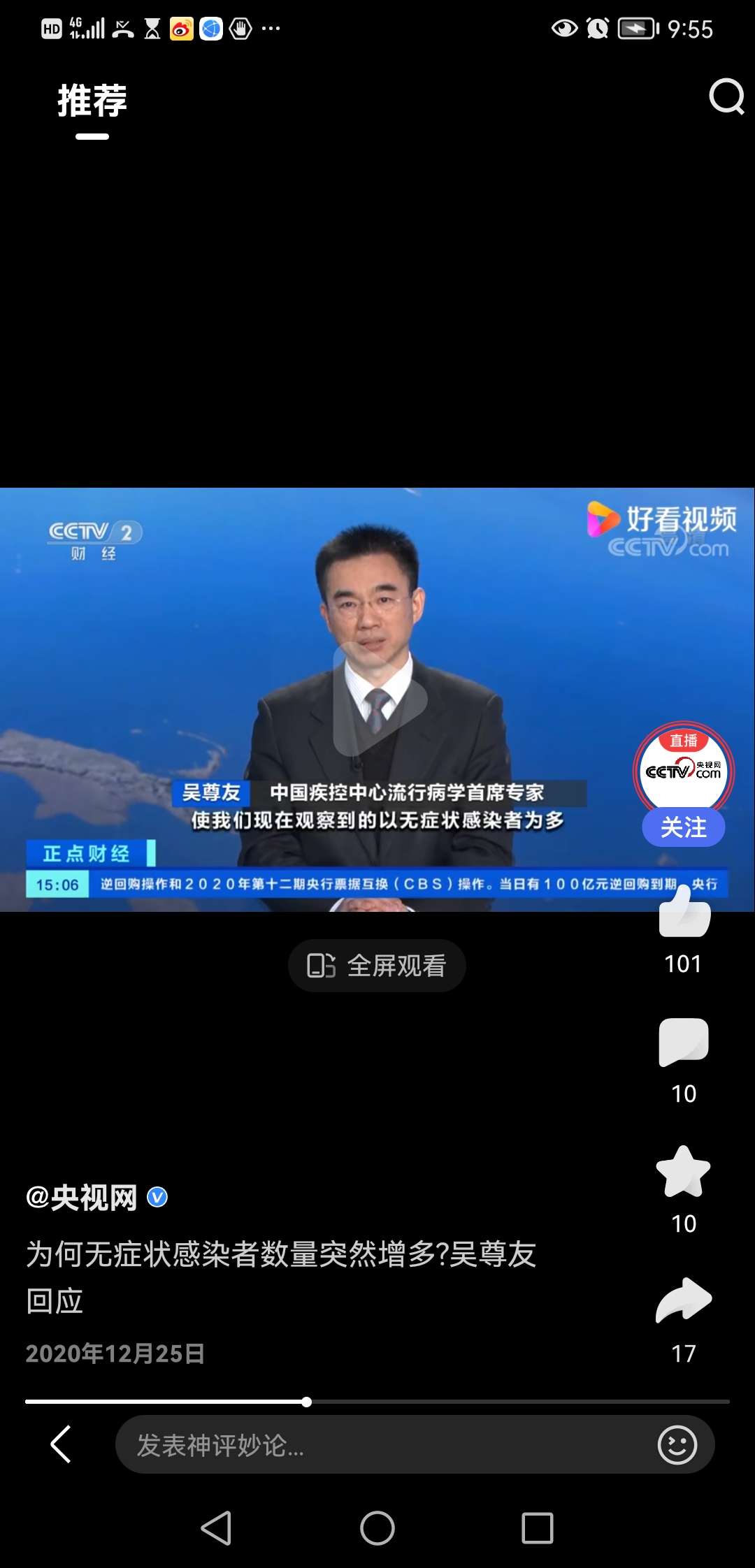Open the emoji picker
The height and width of the screenshot is (1568, 755).
tap(677, 1445)
